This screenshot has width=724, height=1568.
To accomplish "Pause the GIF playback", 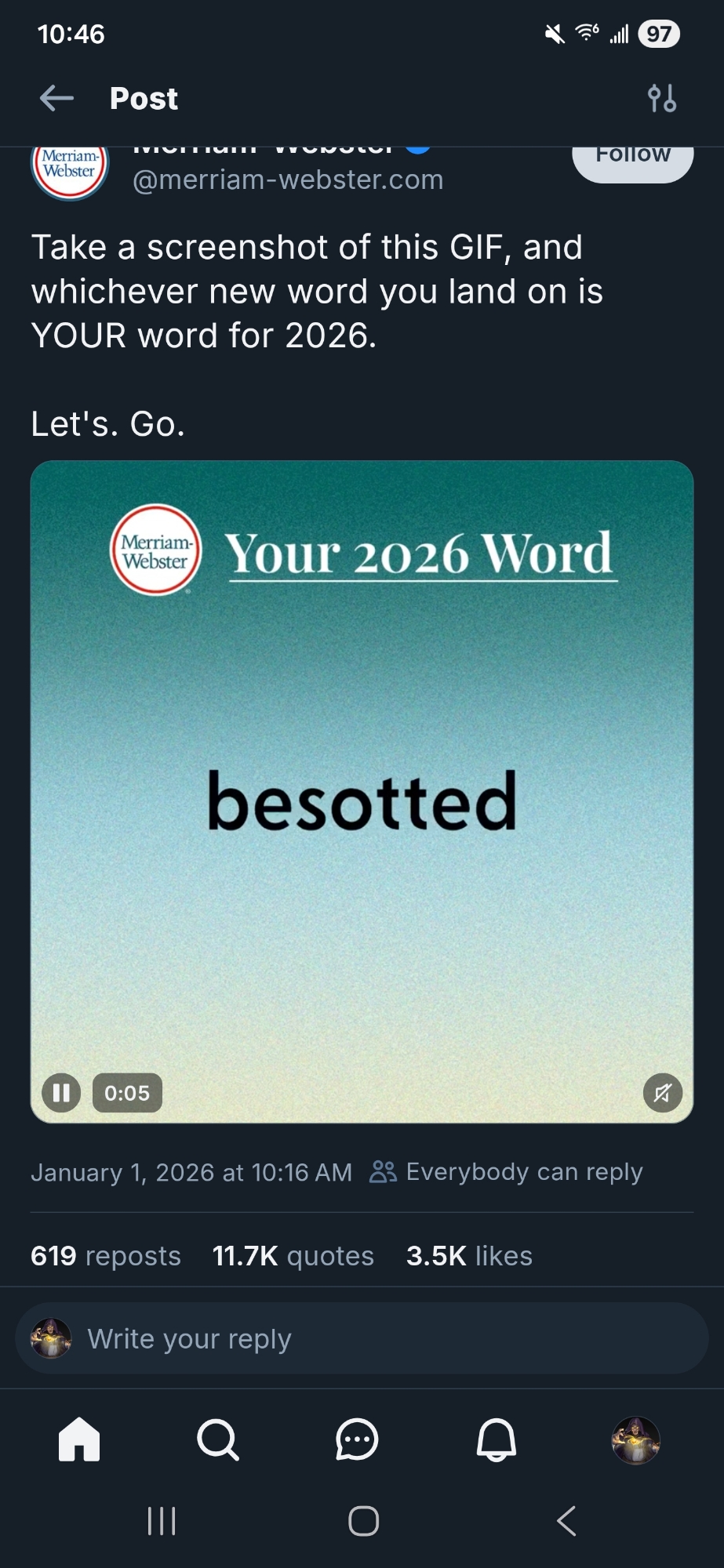I will [61, 1093].
